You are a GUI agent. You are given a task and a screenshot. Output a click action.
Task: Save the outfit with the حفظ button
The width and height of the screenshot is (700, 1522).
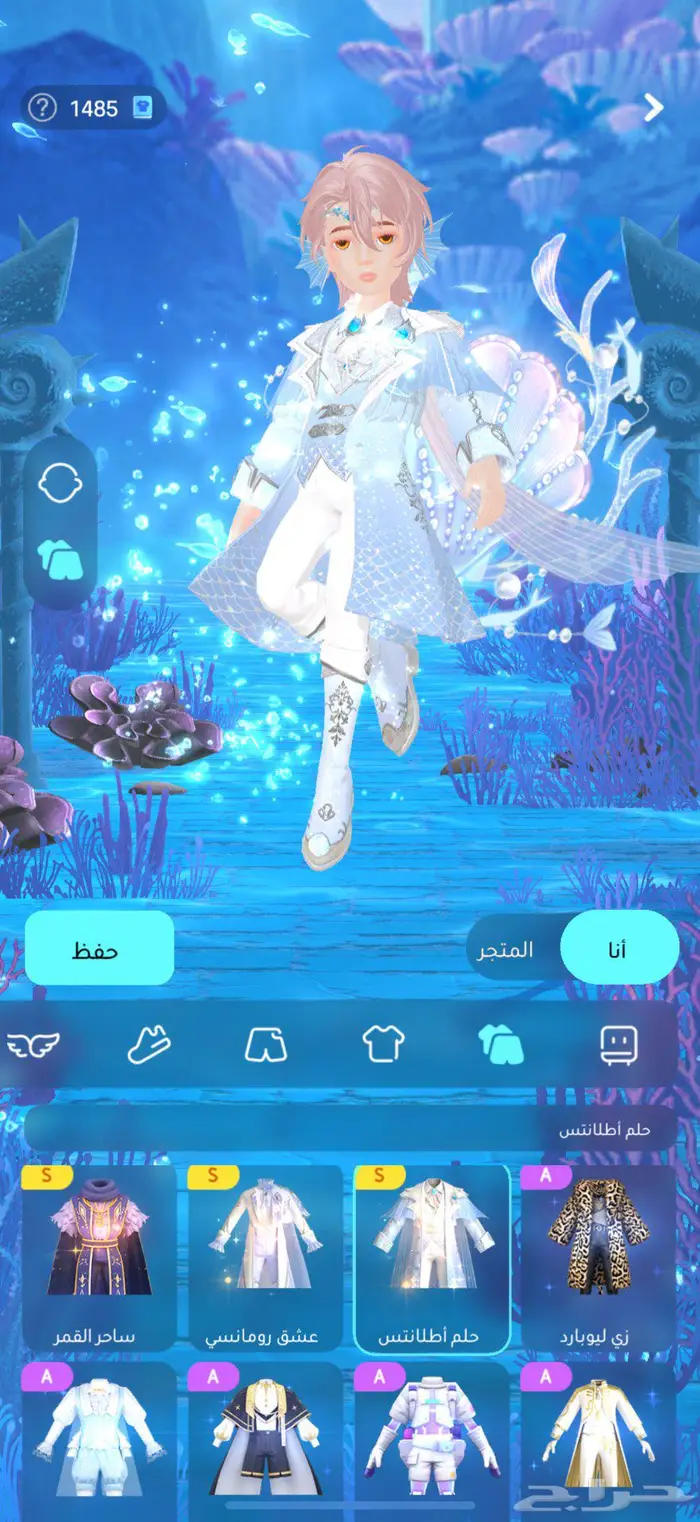99,948
